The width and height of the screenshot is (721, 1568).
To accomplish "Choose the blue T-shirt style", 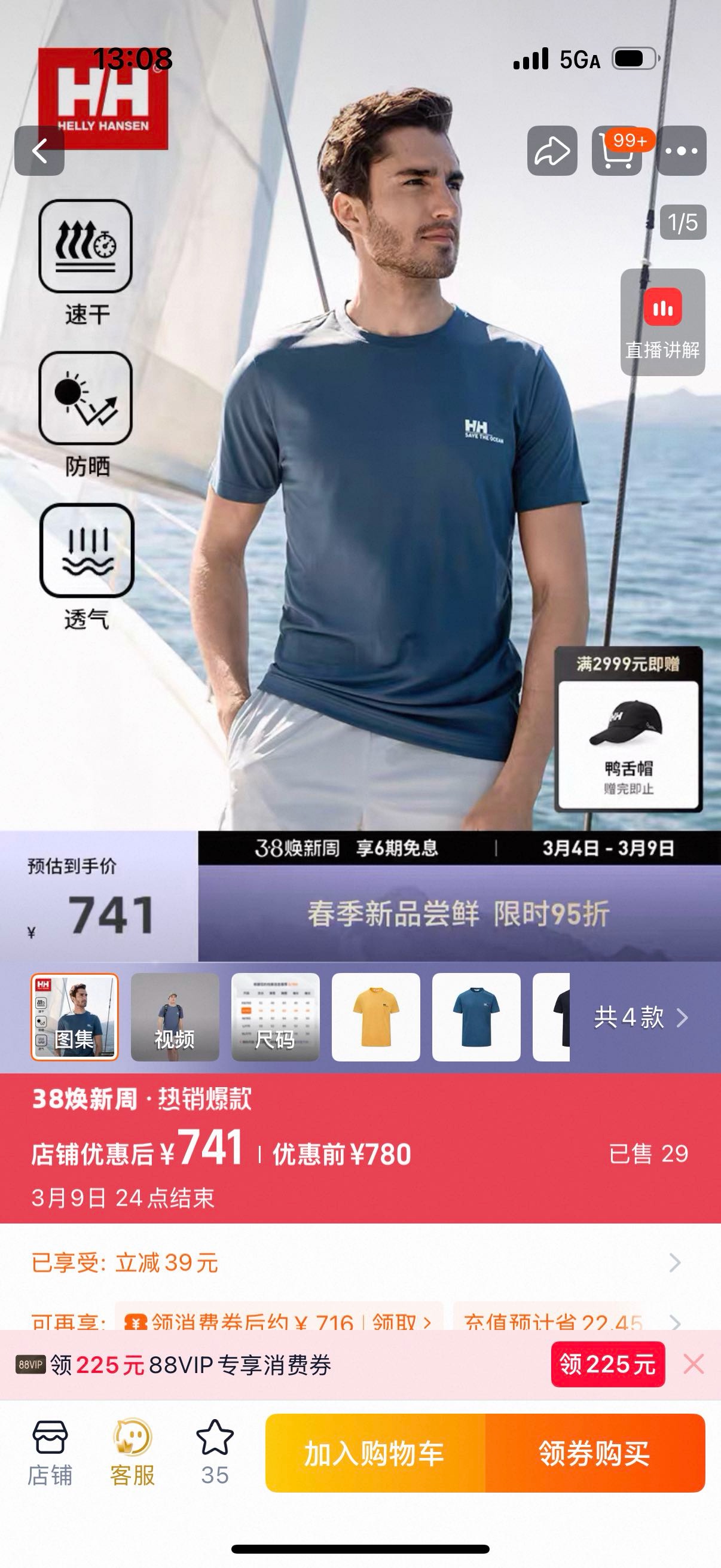I will pos(476,1017).
